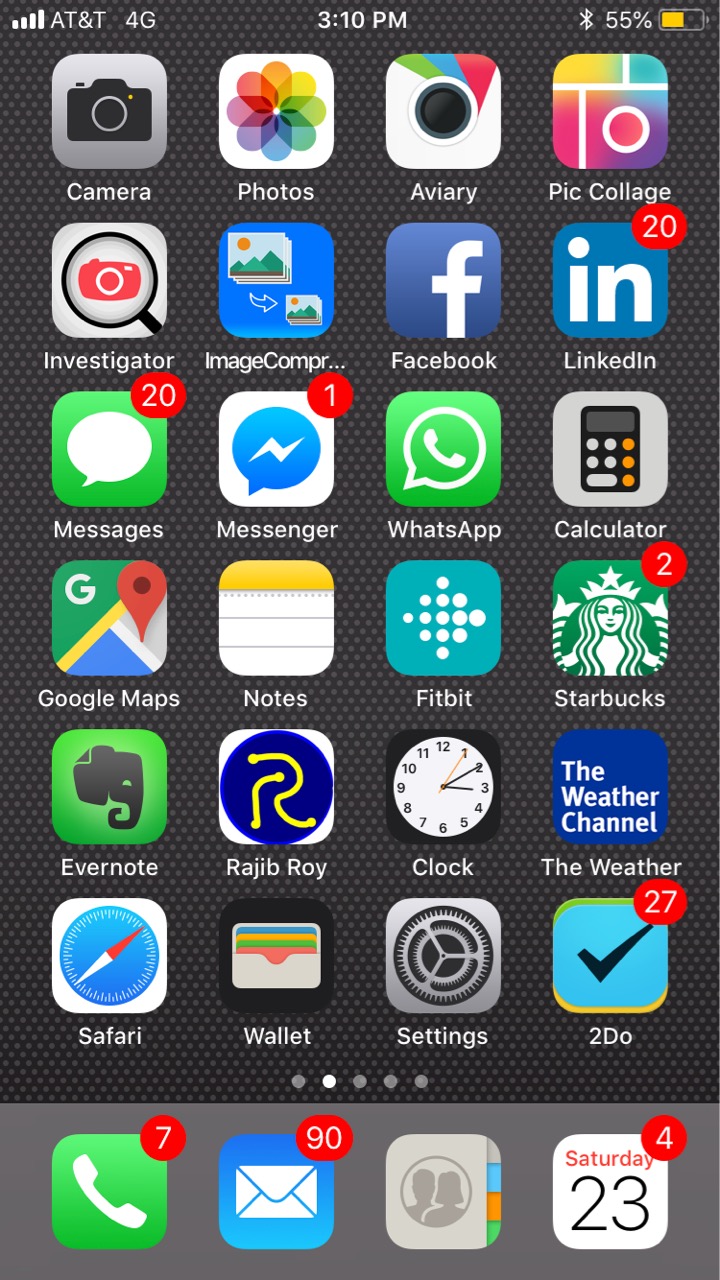
Task: Open LinkedIn with 20 notifications
Action: click(610, 280)
